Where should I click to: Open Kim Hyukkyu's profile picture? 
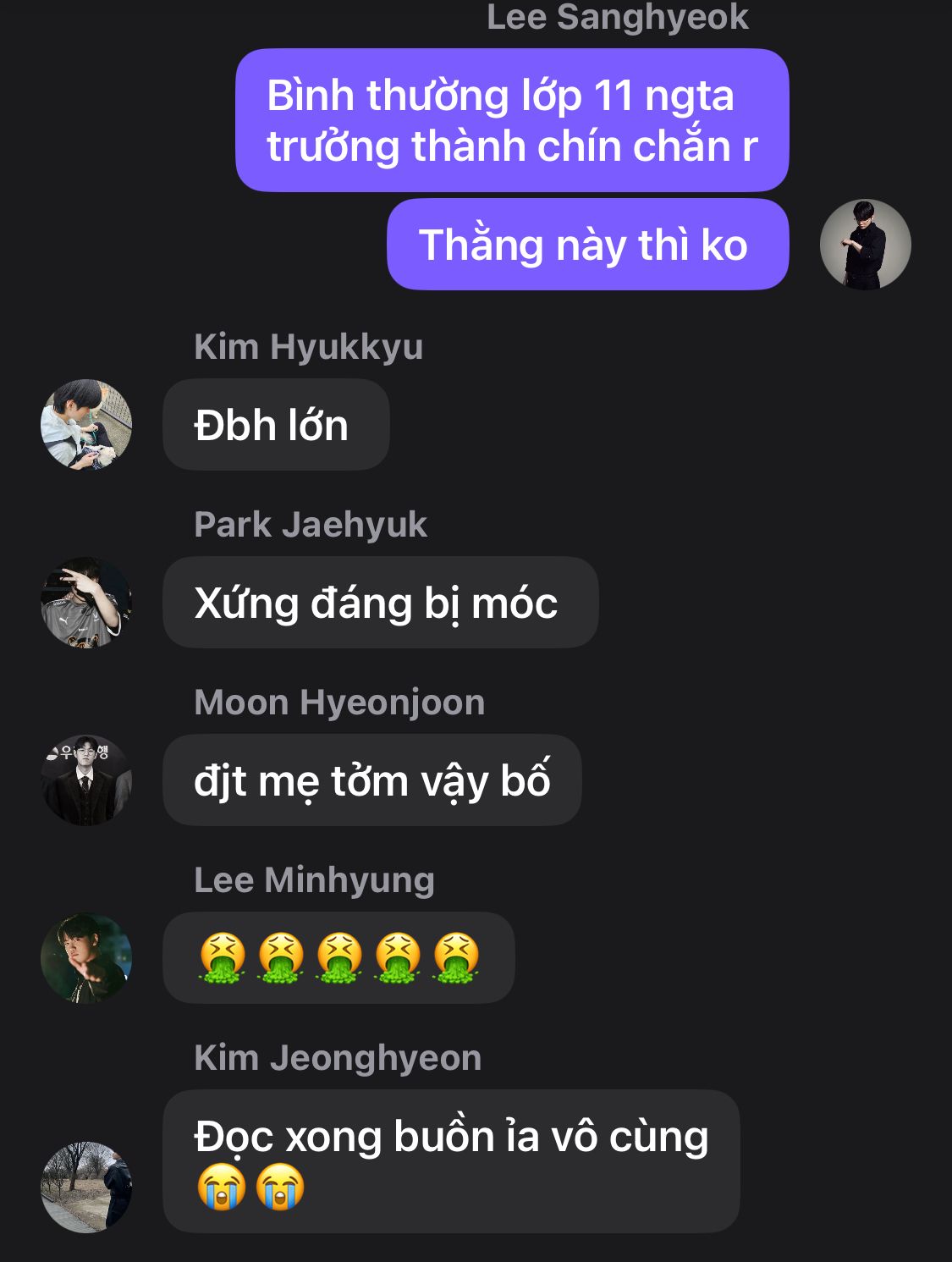coord(86,425)
